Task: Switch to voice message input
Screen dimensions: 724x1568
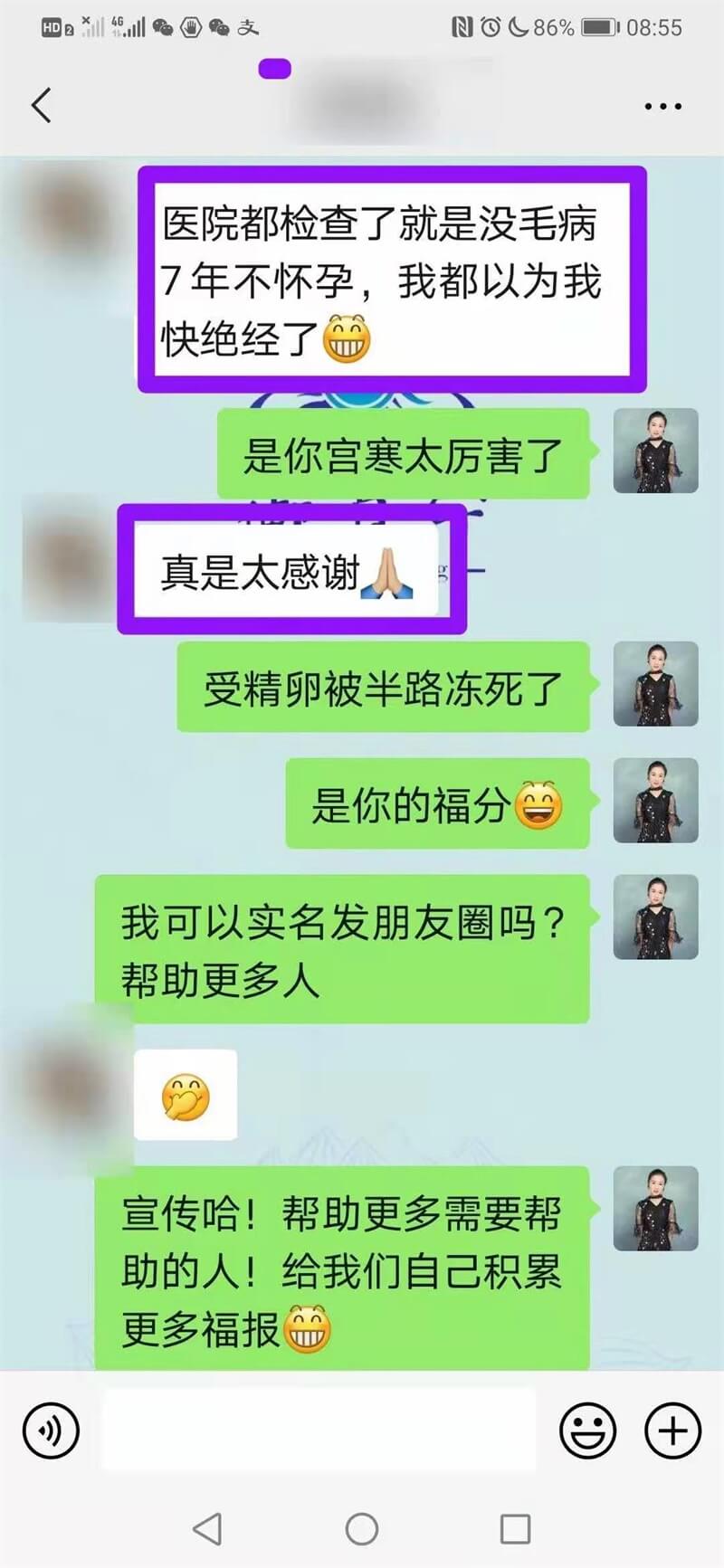Action: click(x=51, y=1430)
